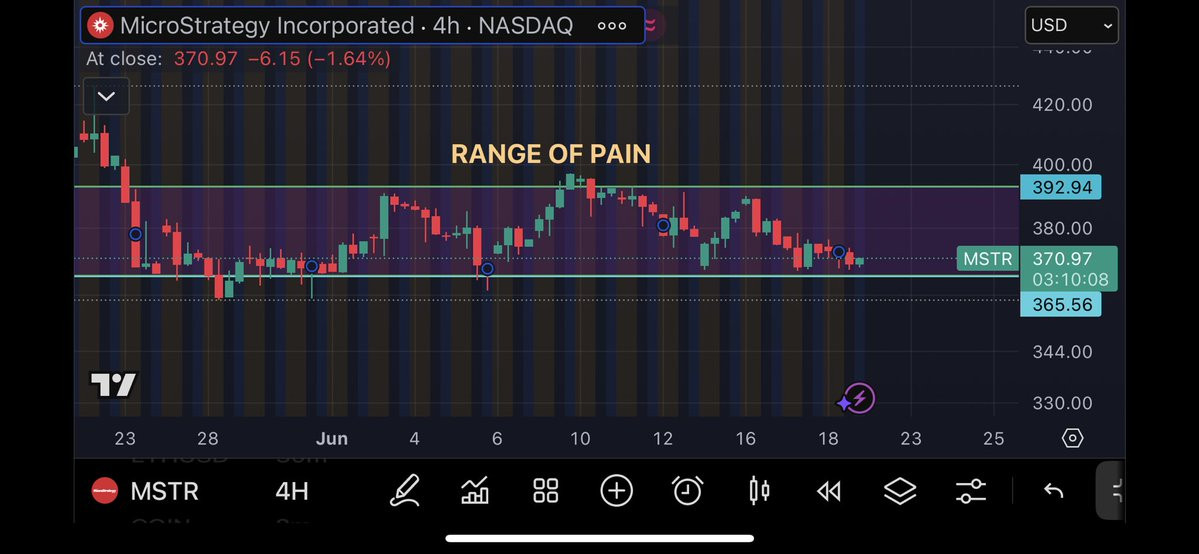Screen dimensions: 1199x554
Task: Start bar replay mode
Action: (x=829, y=491)
